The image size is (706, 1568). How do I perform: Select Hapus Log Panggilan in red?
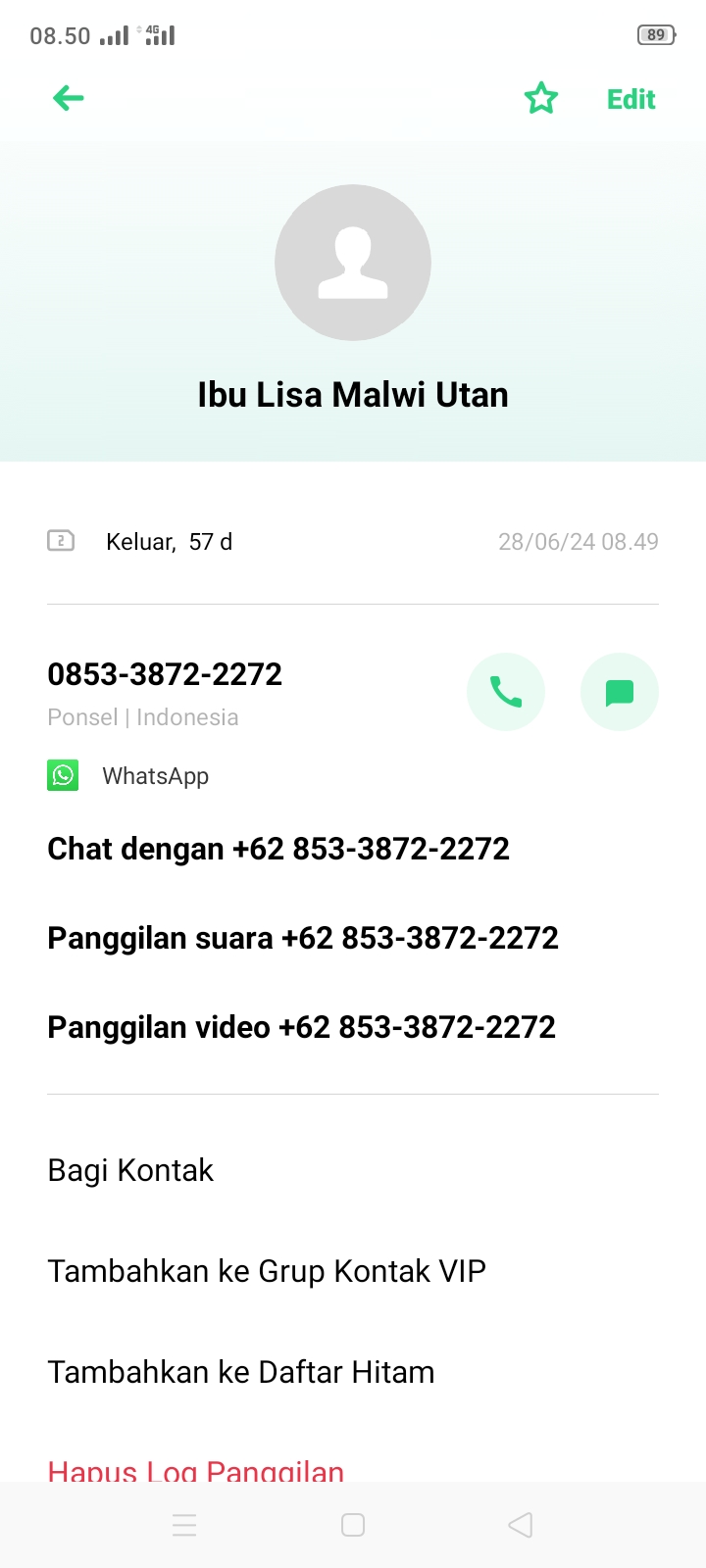195,1470
